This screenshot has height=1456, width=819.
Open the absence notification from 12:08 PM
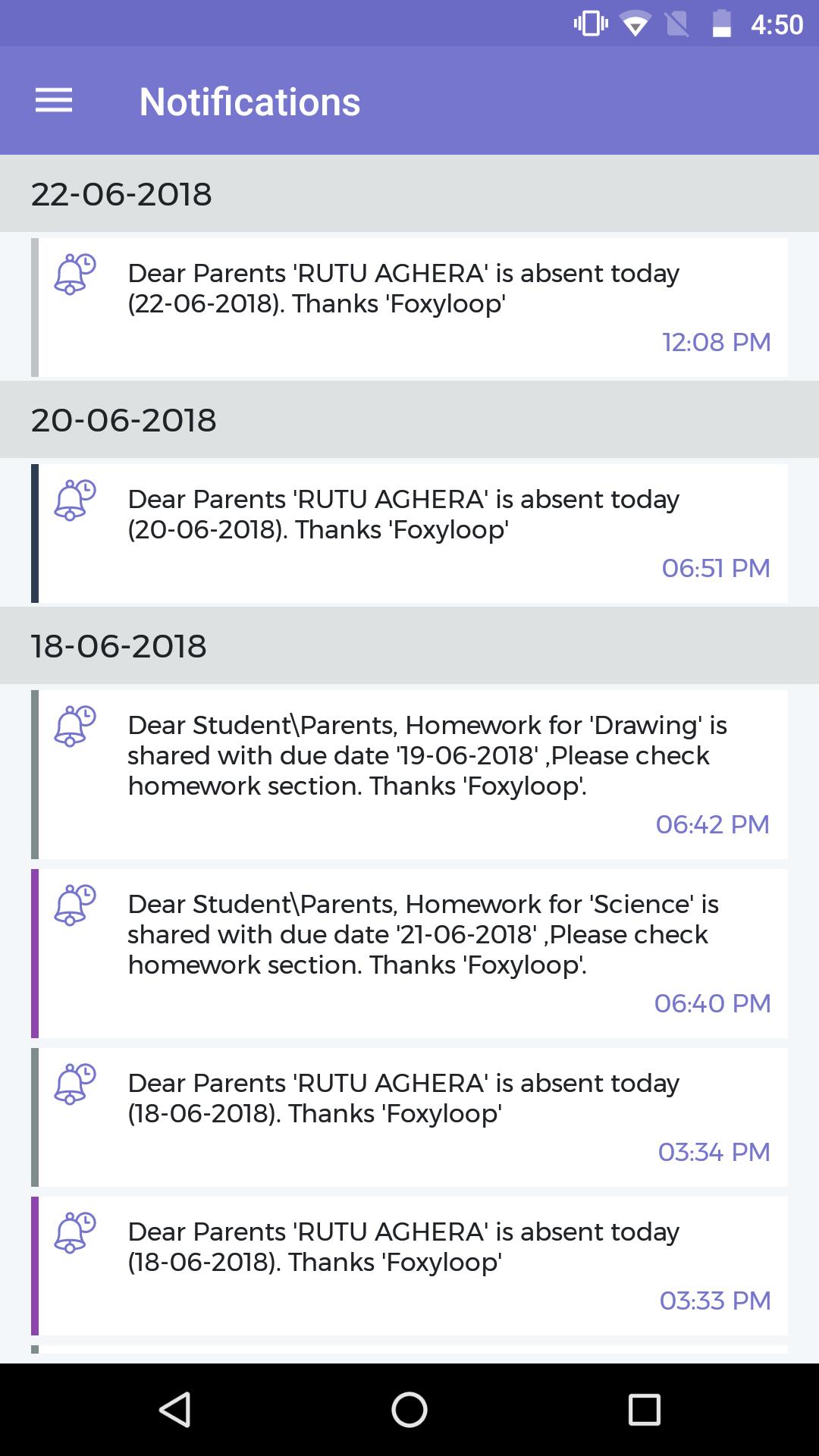pyautogui.click(x=409, y=307)
